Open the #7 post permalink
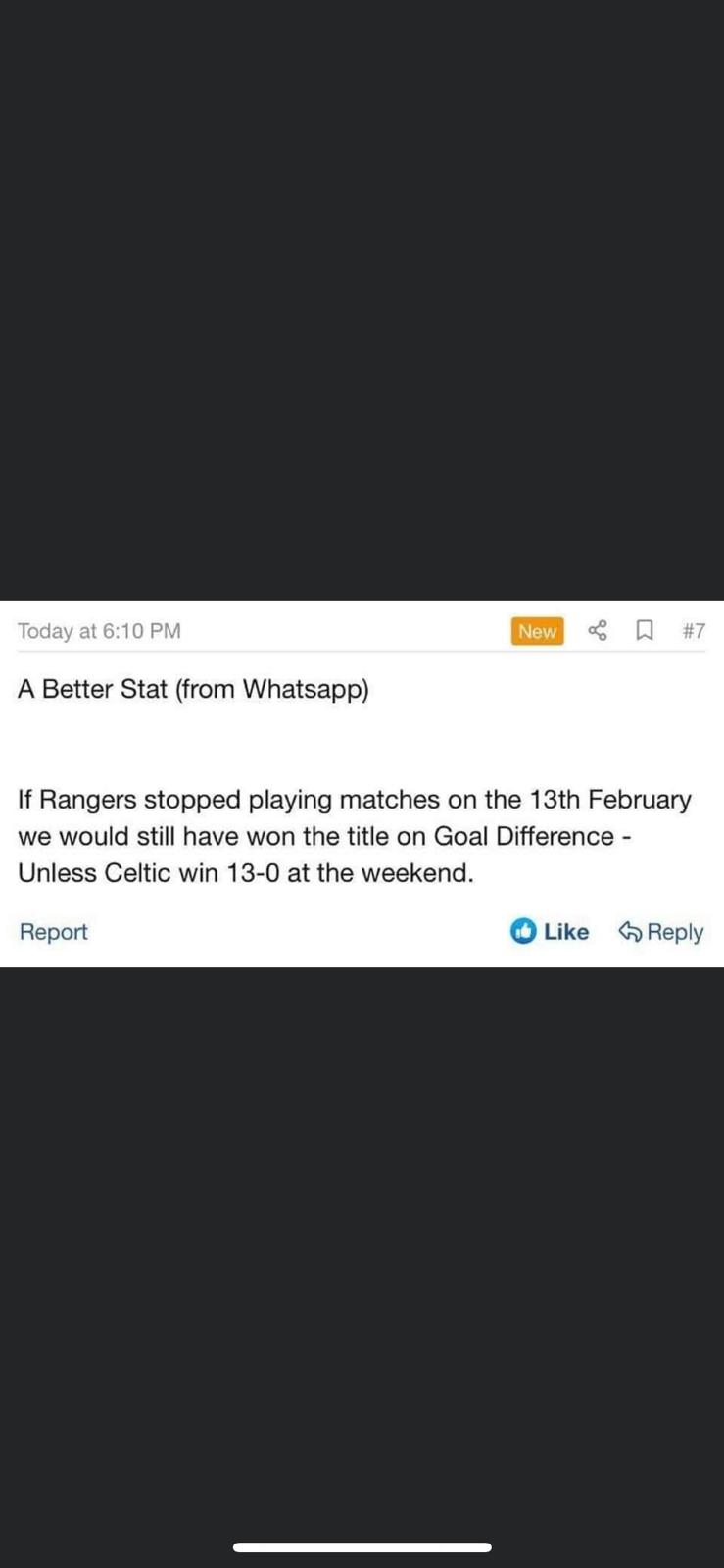Image resolution: width=724 pixels, height=1568 pixels. [694, 631]
